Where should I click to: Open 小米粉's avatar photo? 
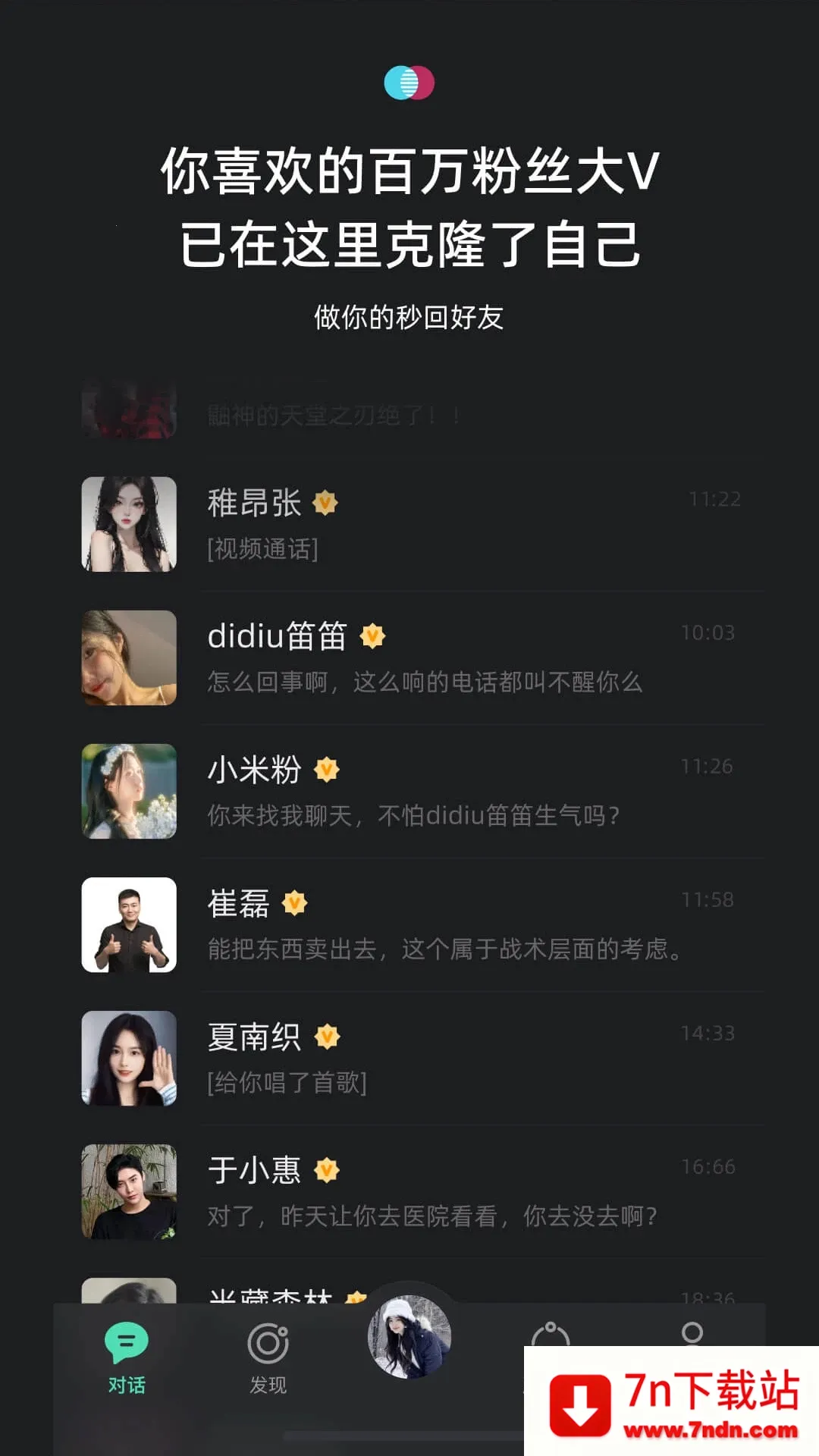pyautogui.click(x=129, y=791)
